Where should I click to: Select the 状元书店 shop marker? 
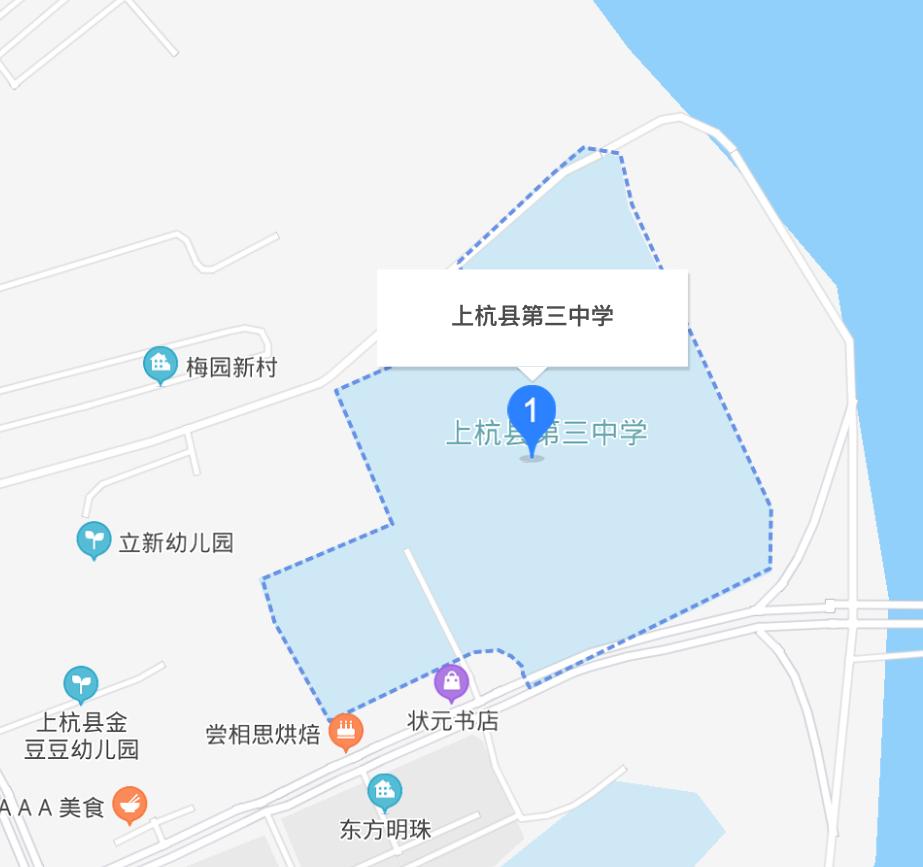click(451, 684)
